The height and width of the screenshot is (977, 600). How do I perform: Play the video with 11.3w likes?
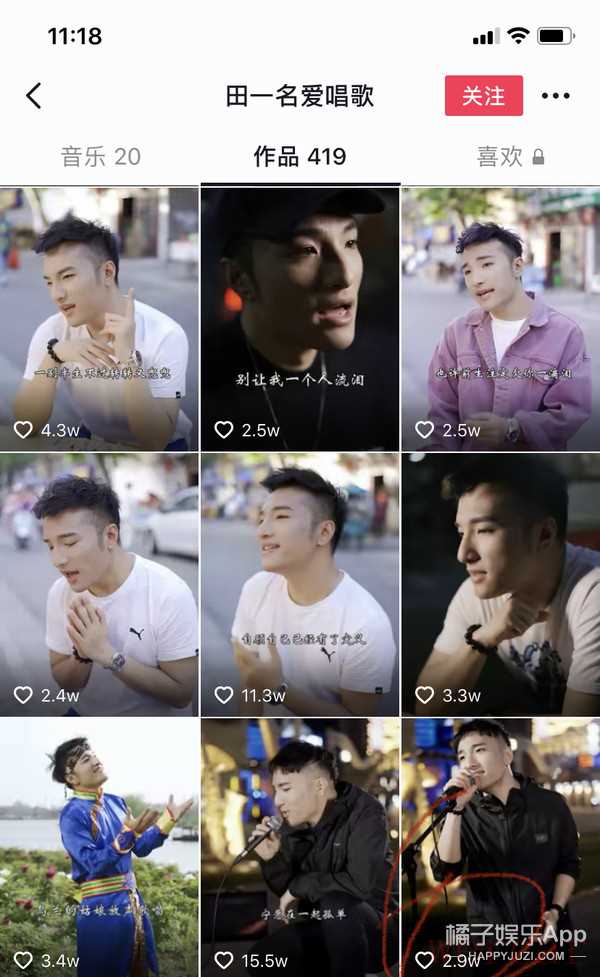click(x=300, y=583)
